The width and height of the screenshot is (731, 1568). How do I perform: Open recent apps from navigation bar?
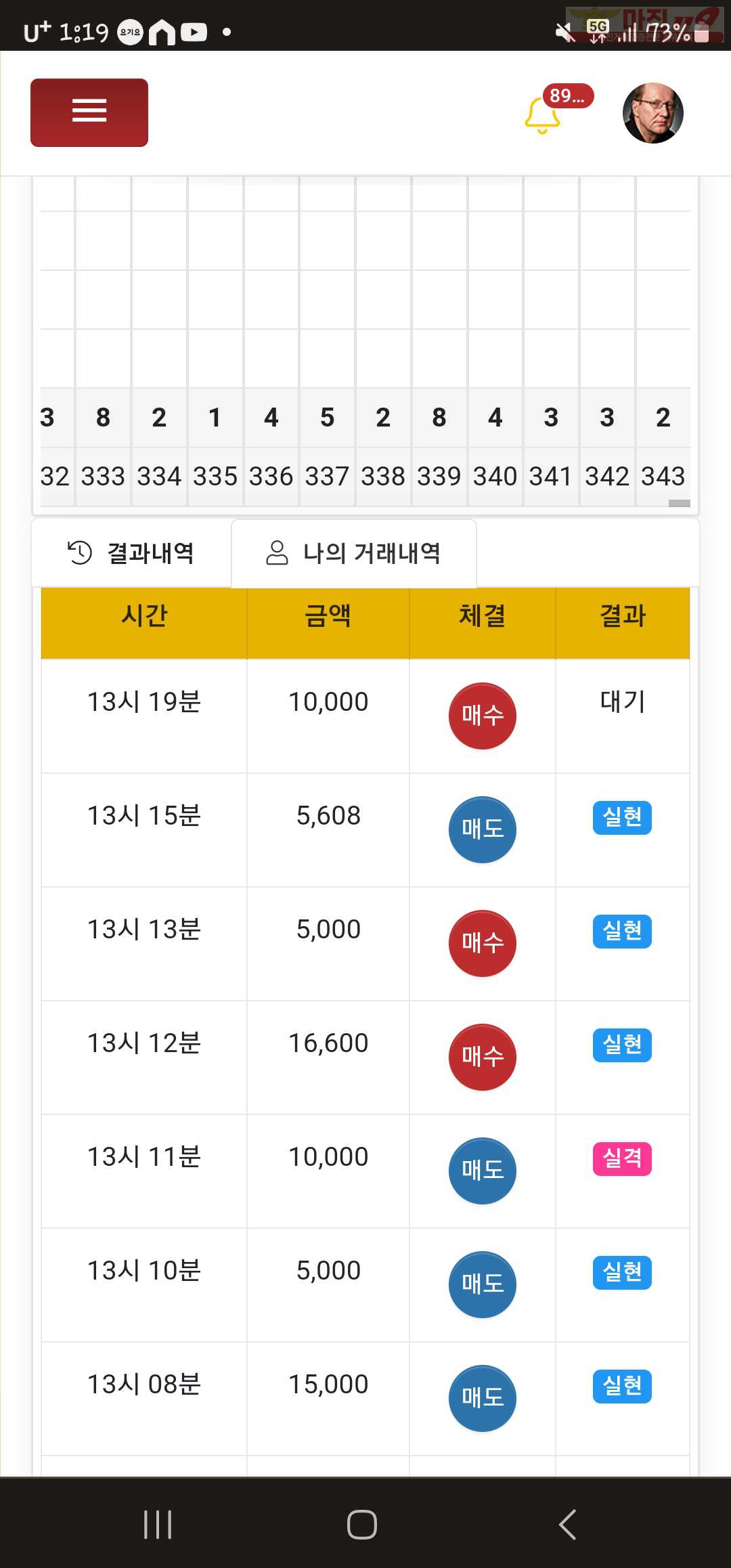158,1524
